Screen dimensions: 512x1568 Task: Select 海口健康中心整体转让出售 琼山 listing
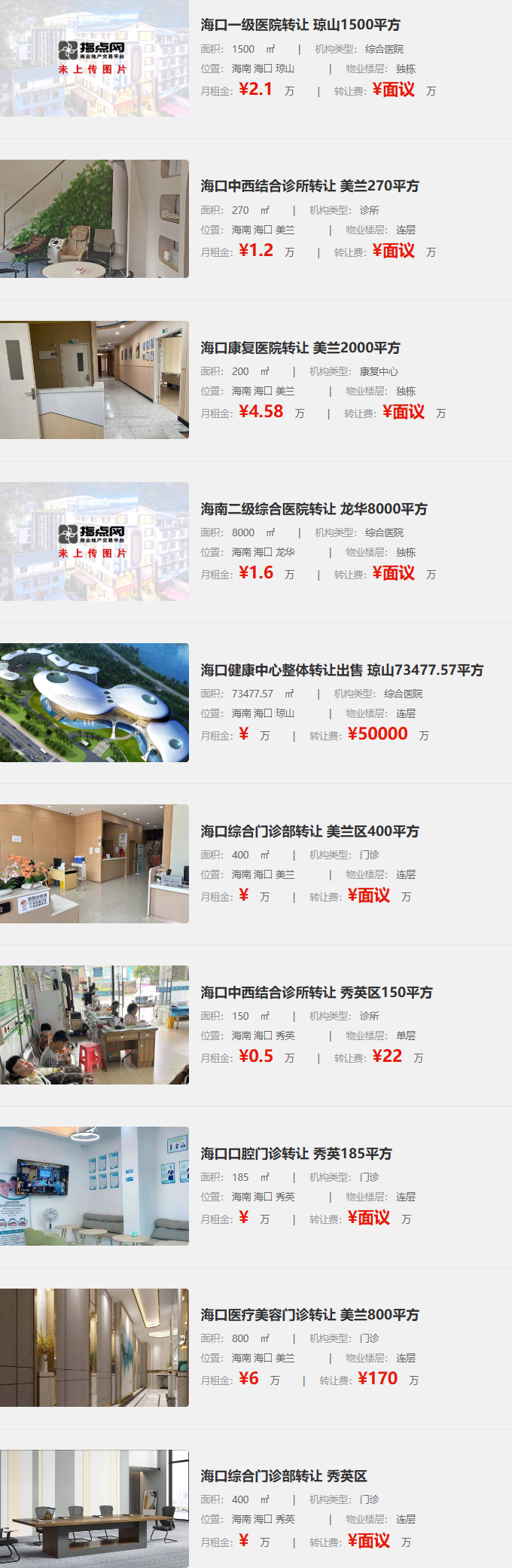(x=341, y=670)
